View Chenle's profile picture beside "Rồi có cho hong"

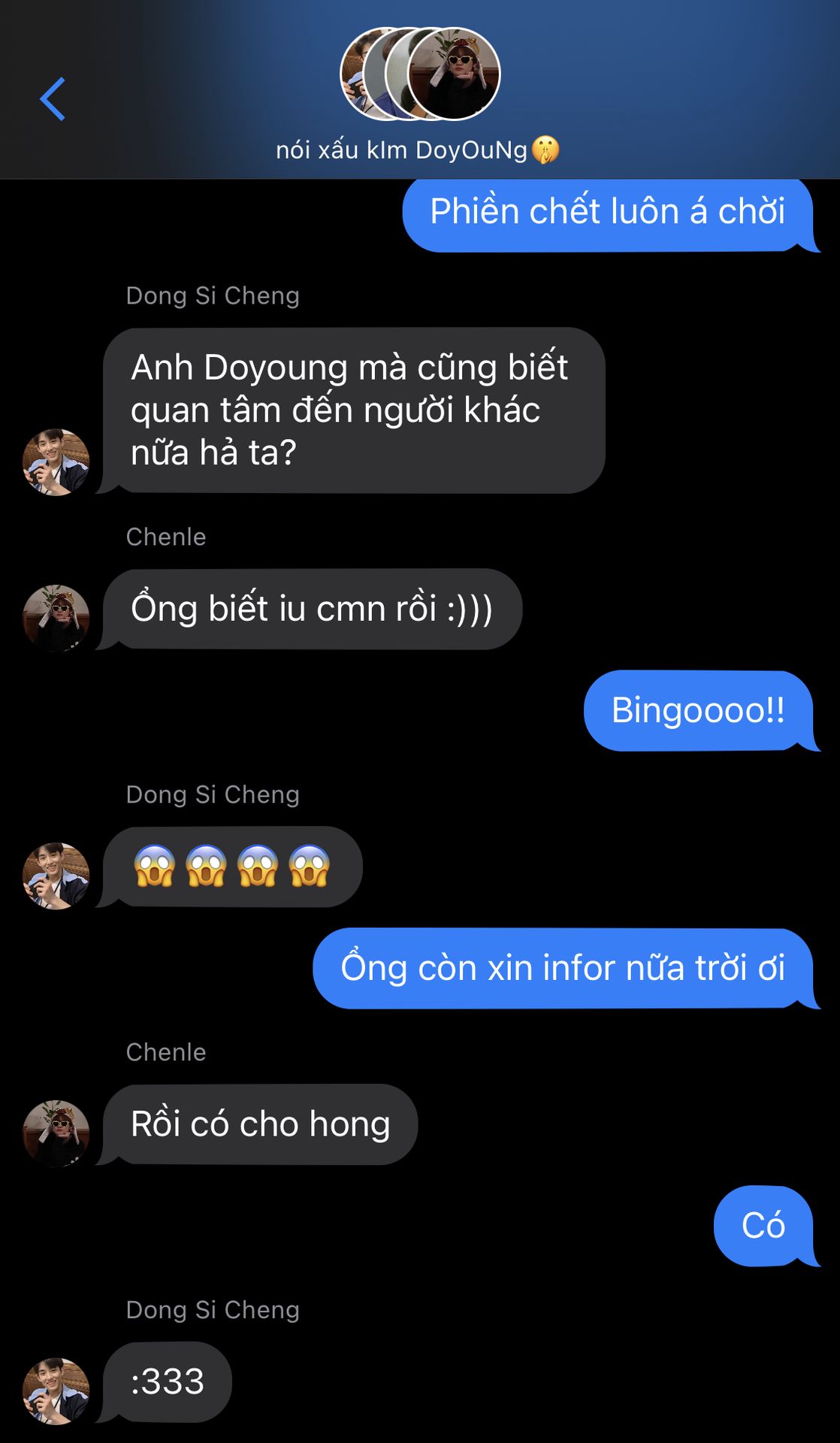coord(56,1133)
